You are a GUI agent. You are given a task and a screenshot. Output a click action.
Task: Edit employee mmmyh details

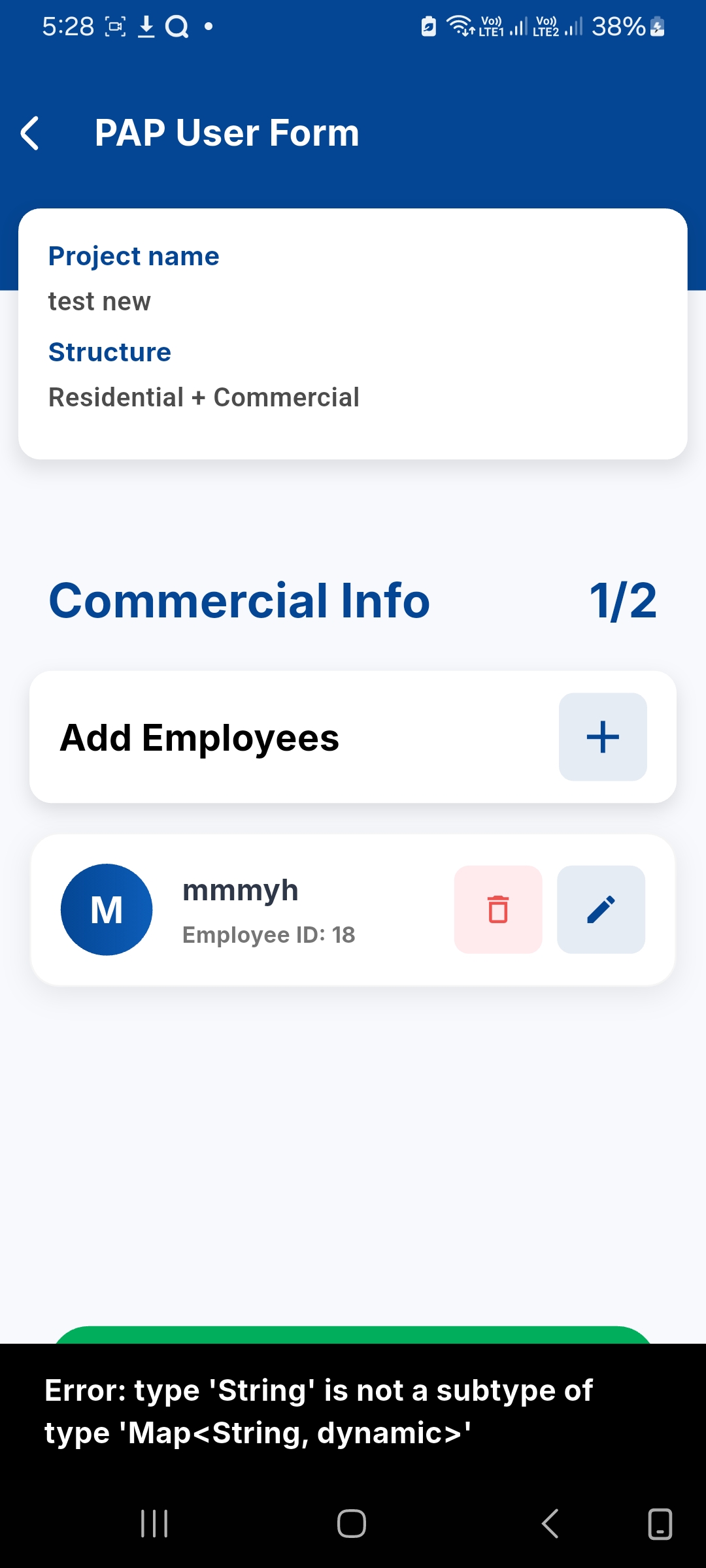(x=601, y=909)
